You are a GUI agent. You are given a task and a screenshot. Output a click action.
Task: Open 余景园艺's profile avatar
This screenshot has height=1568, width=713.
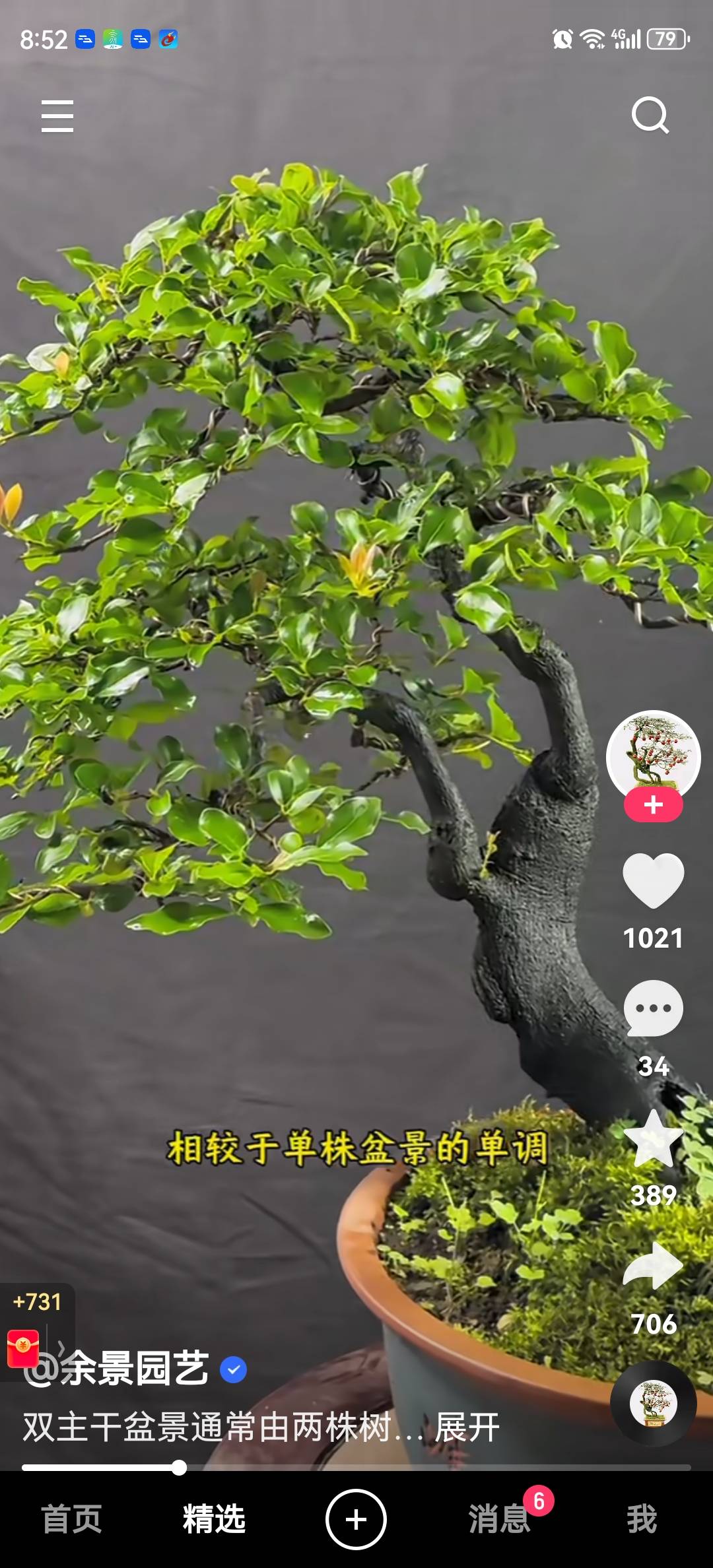653,754
